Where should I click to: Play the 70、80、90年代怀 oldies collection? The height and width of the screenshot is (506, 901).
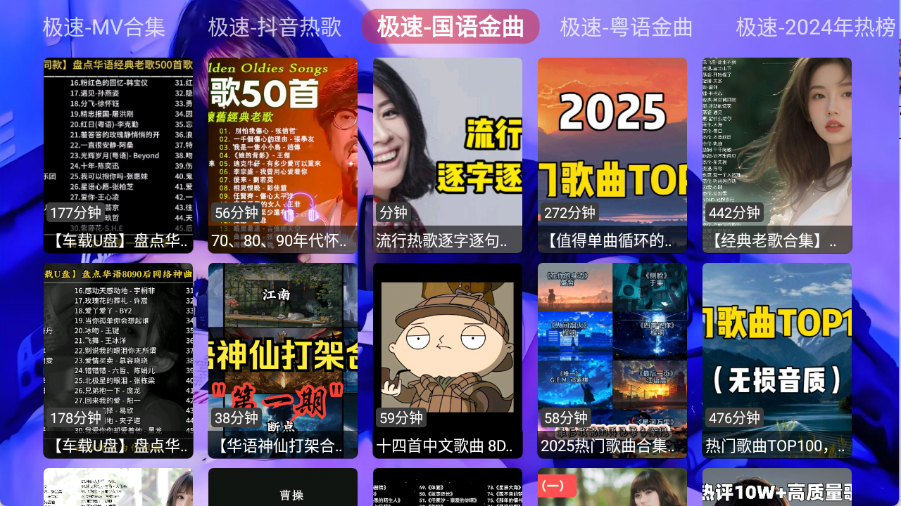(283, 153)
